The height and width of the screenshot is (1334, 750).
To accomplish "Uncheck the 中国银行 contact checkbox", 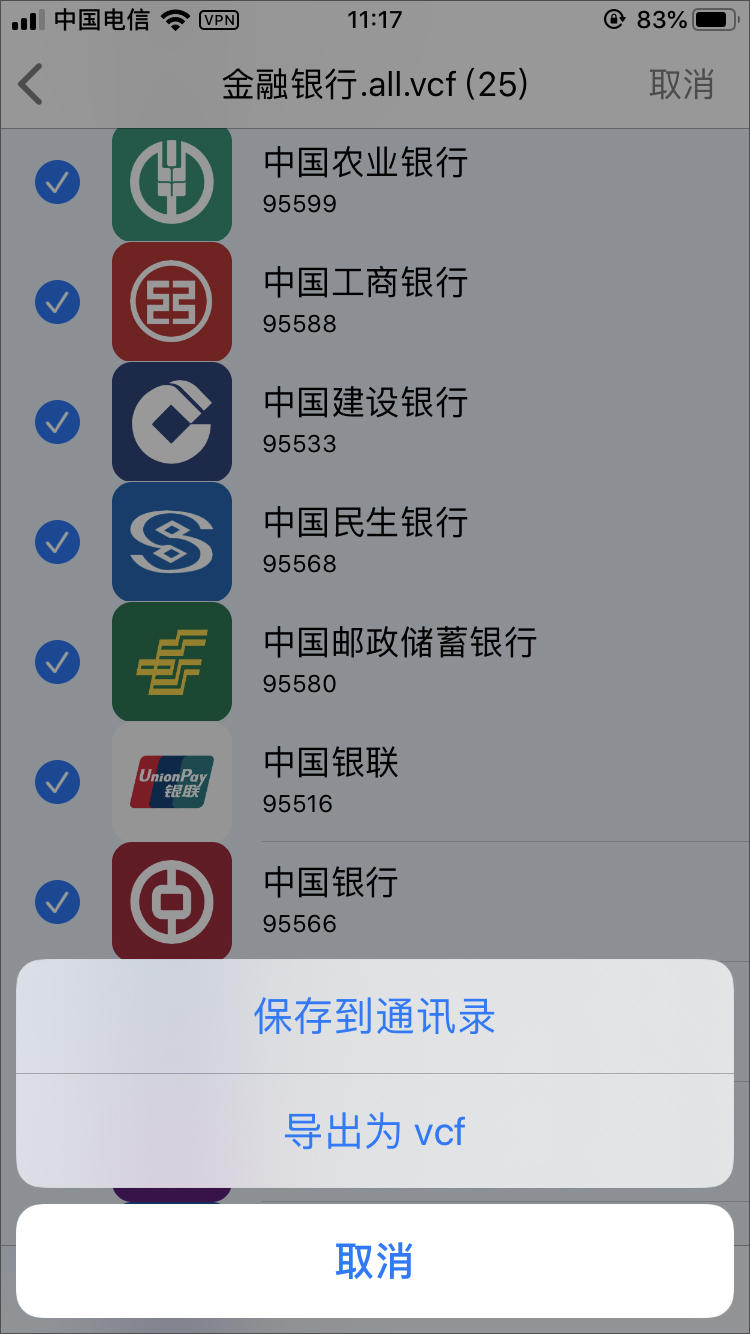I will pyautogui.click(x=57, y=901).
